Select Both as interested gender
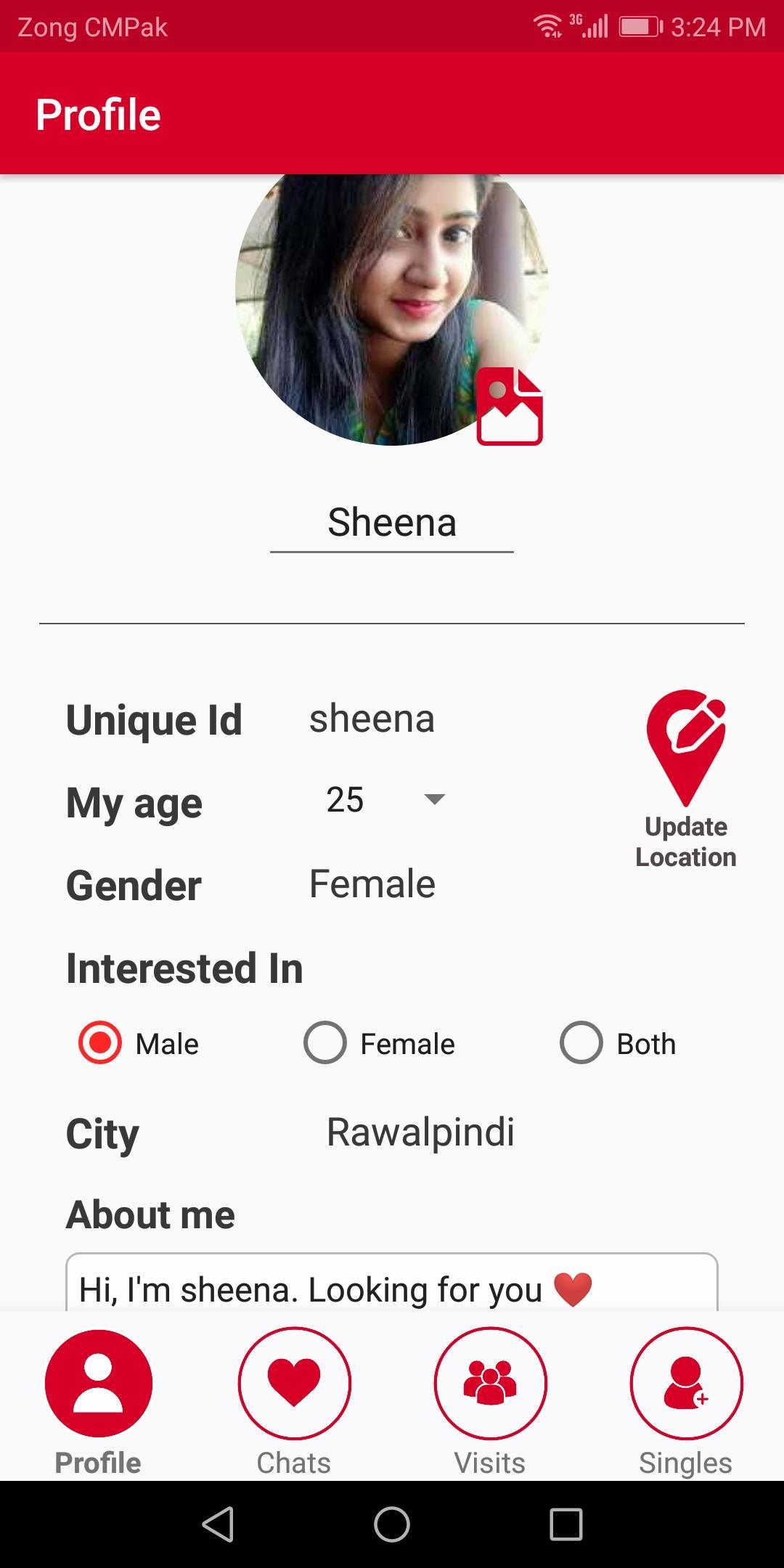 click(x=580, y=1043)
